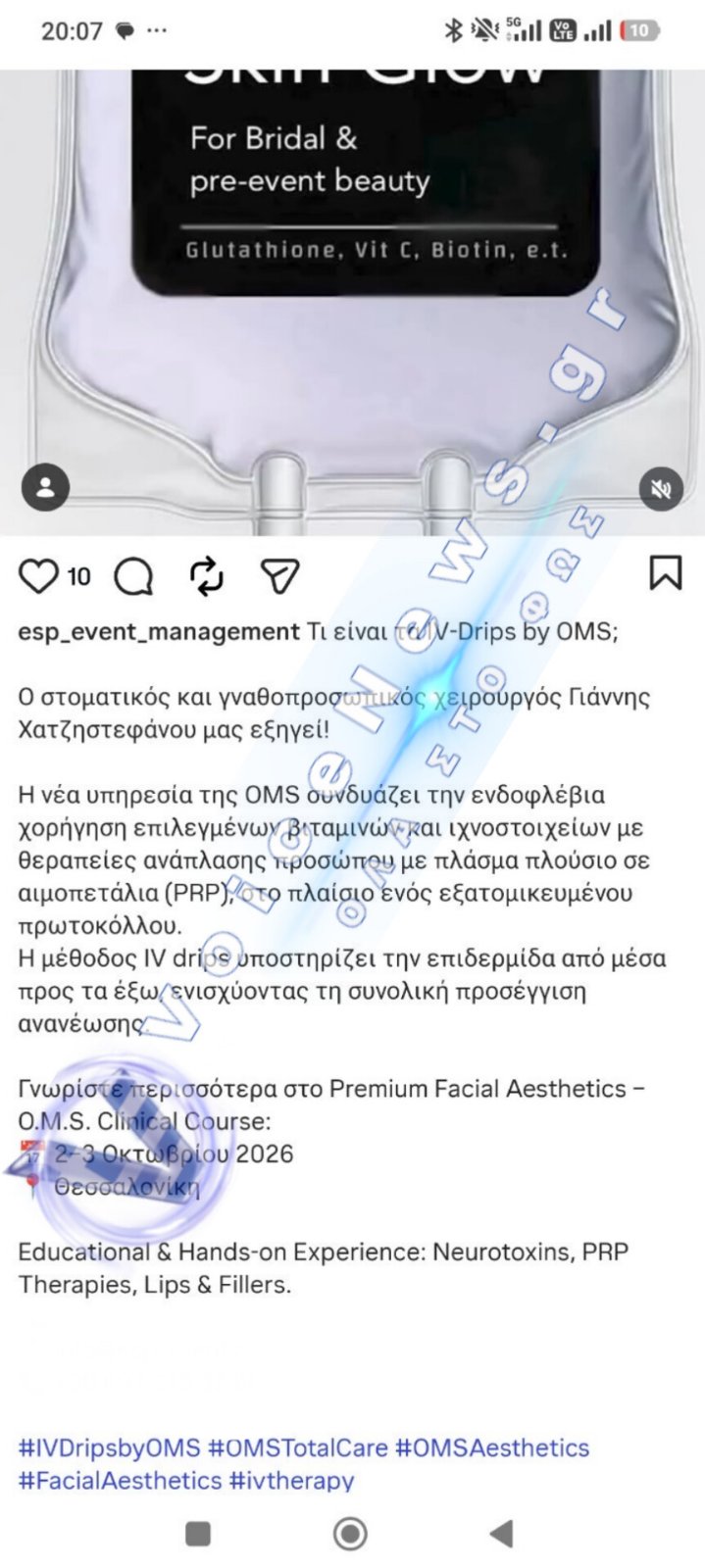Open the #OMSAesthetics hashtag

[x=492, y=1447]
